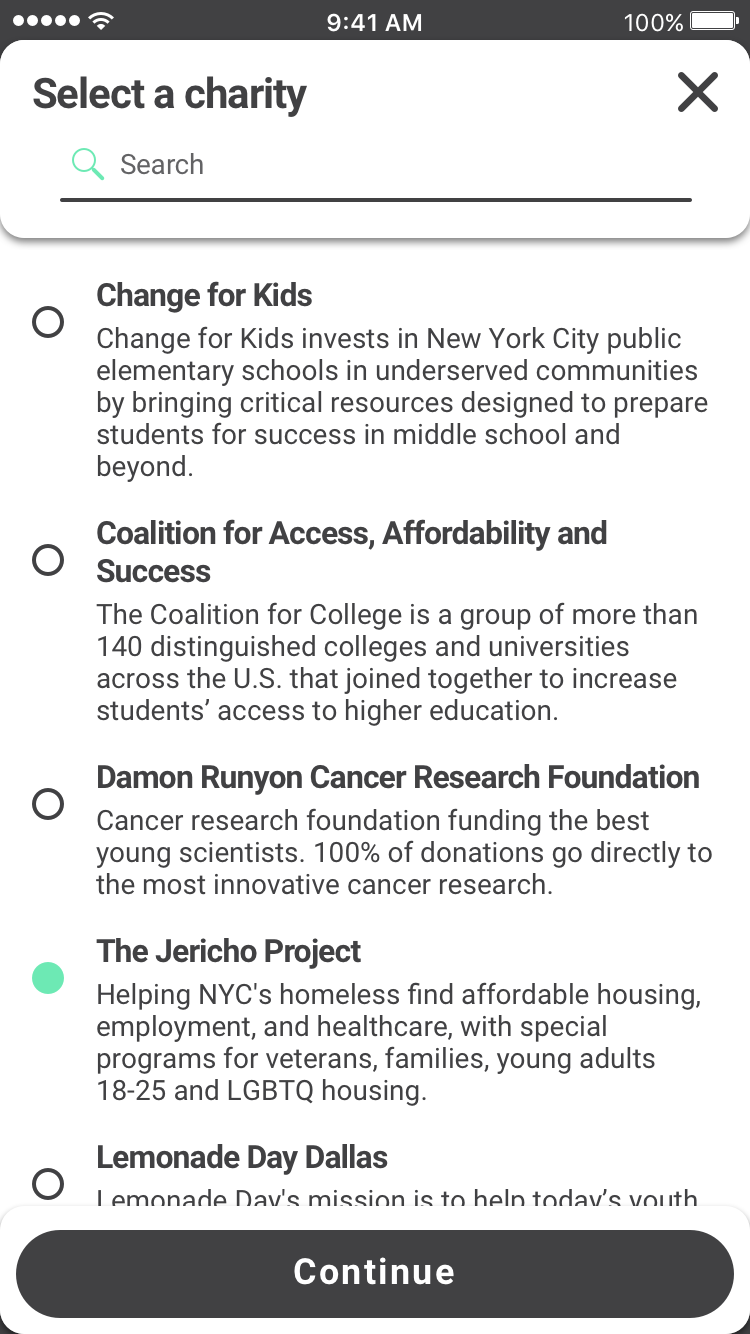
Task: Tap the Search field
Action: (x=400, y=165)
